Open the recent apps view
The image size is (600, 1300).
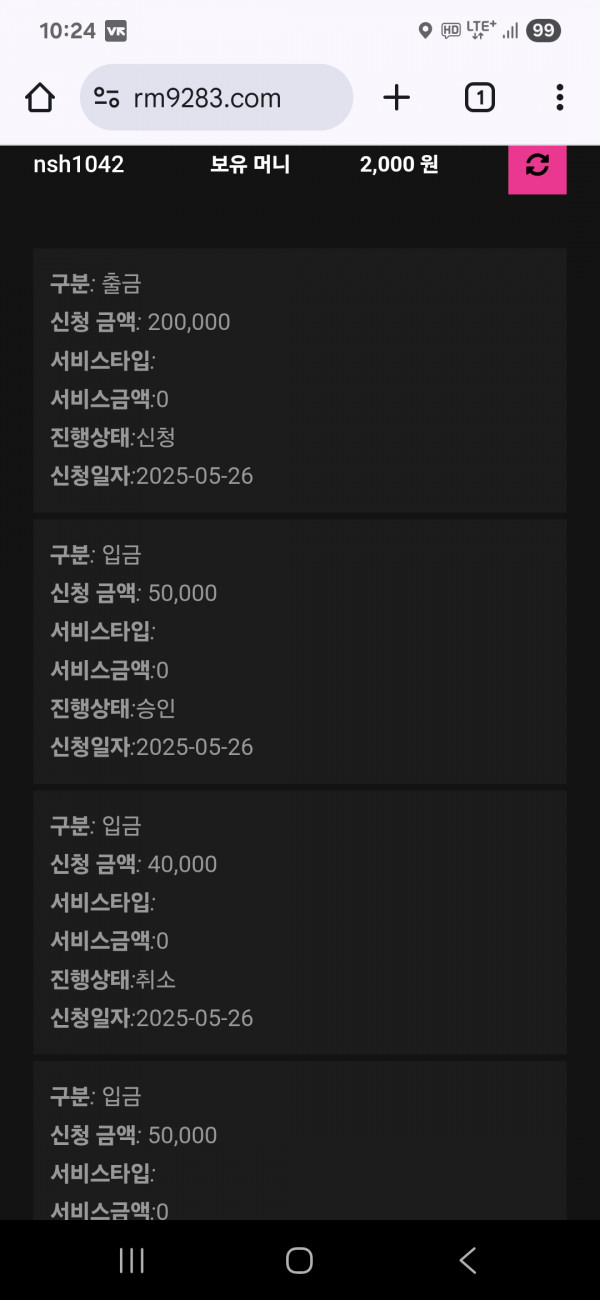(132, 1260)
